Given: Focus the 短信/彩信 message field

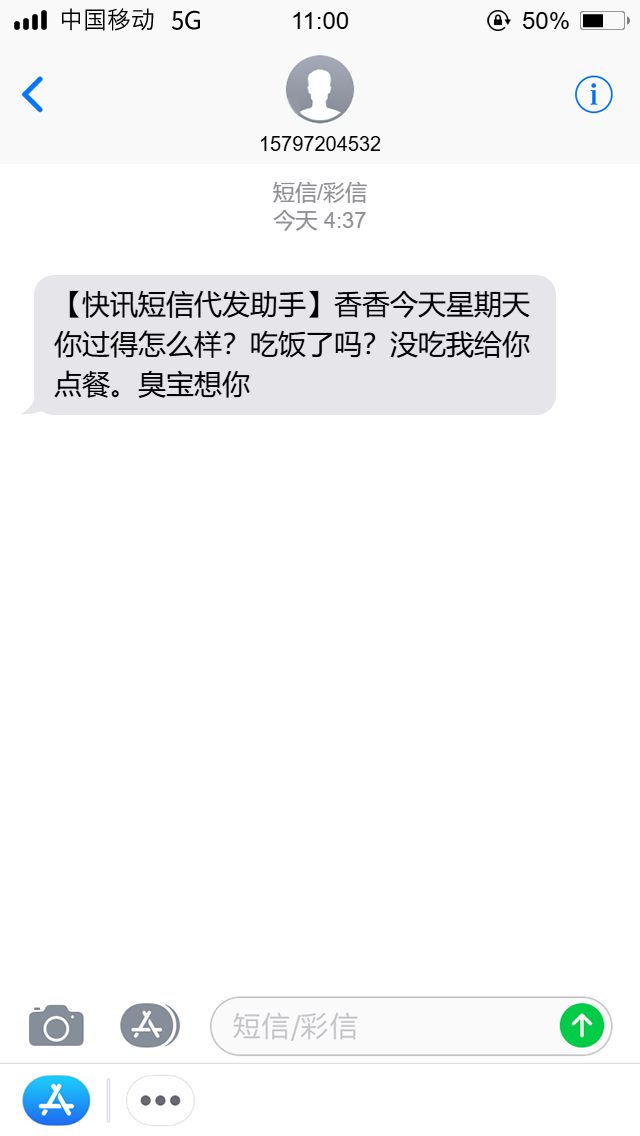Looking at the screenshot, I should point(384,1026).
